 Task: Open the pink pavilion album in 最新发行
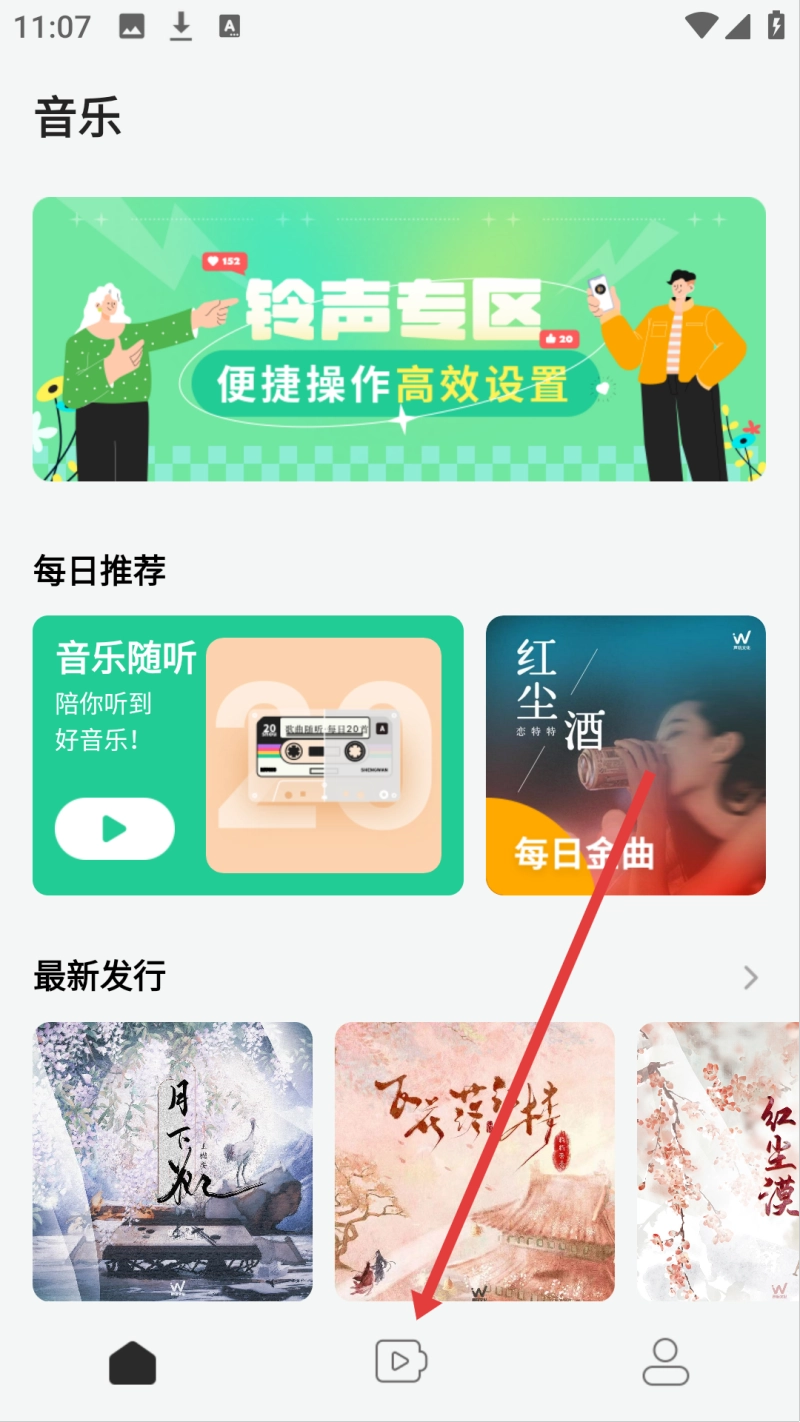[x=475, y=1161]
